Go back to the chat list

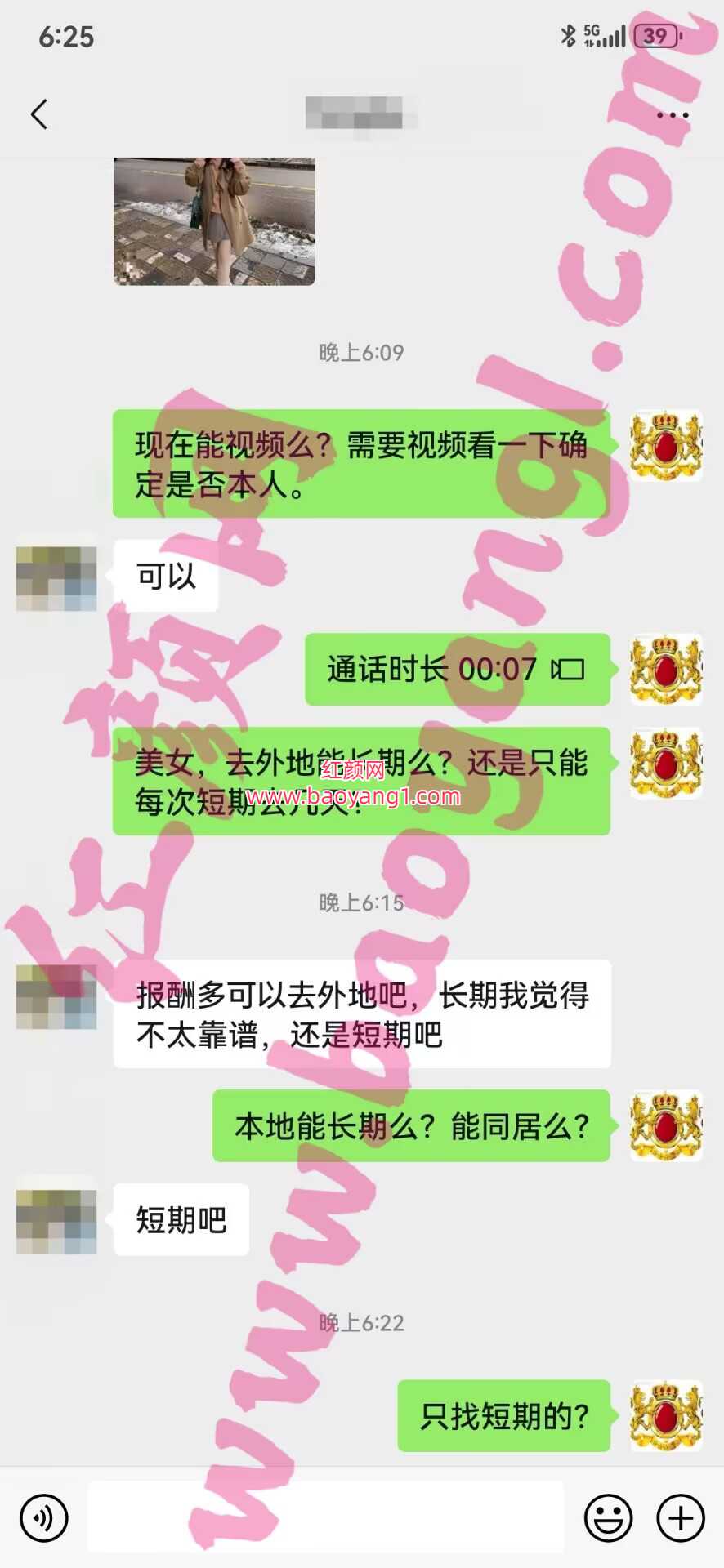(39, 114)
